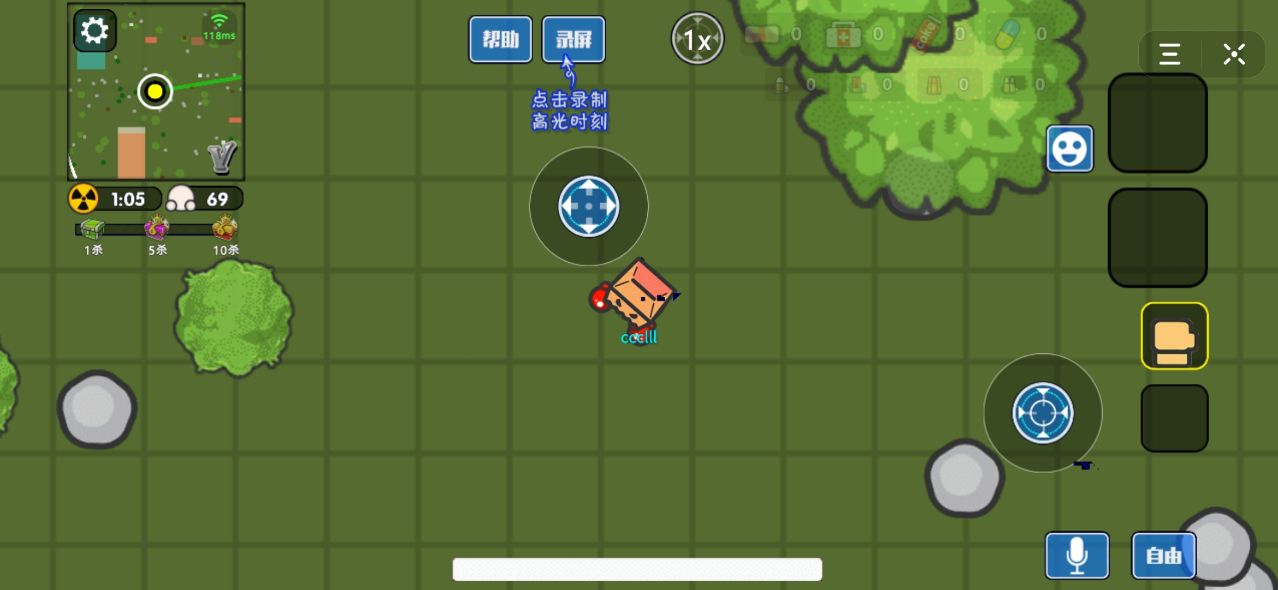
Task: Select the second empty weapon slot
Action: pos(1157,237)
